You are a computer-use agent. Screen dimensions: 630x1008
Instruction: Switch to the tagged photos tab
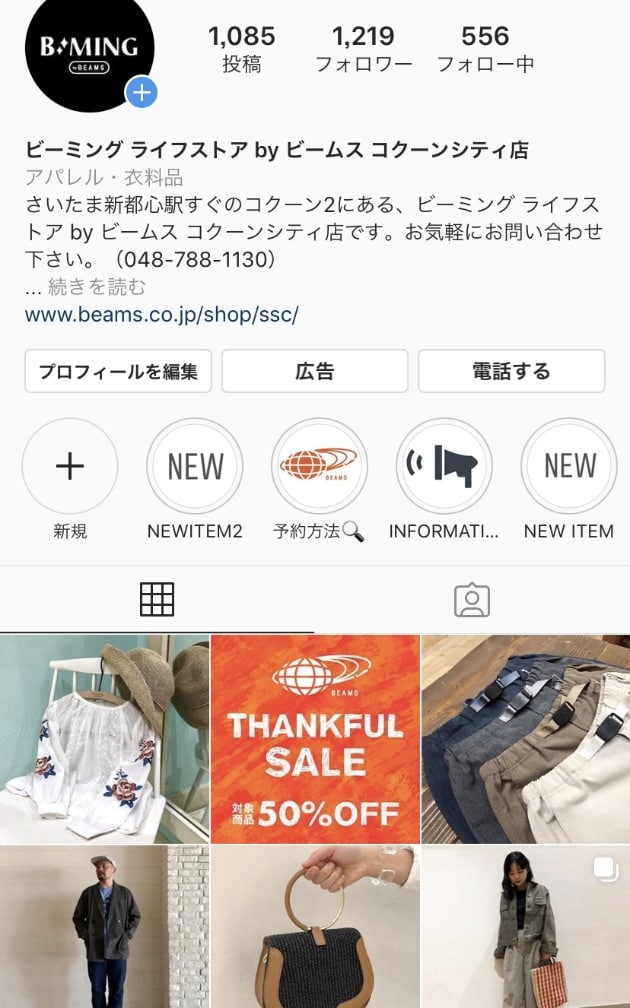pyautogui.click(x=471, y=599)
